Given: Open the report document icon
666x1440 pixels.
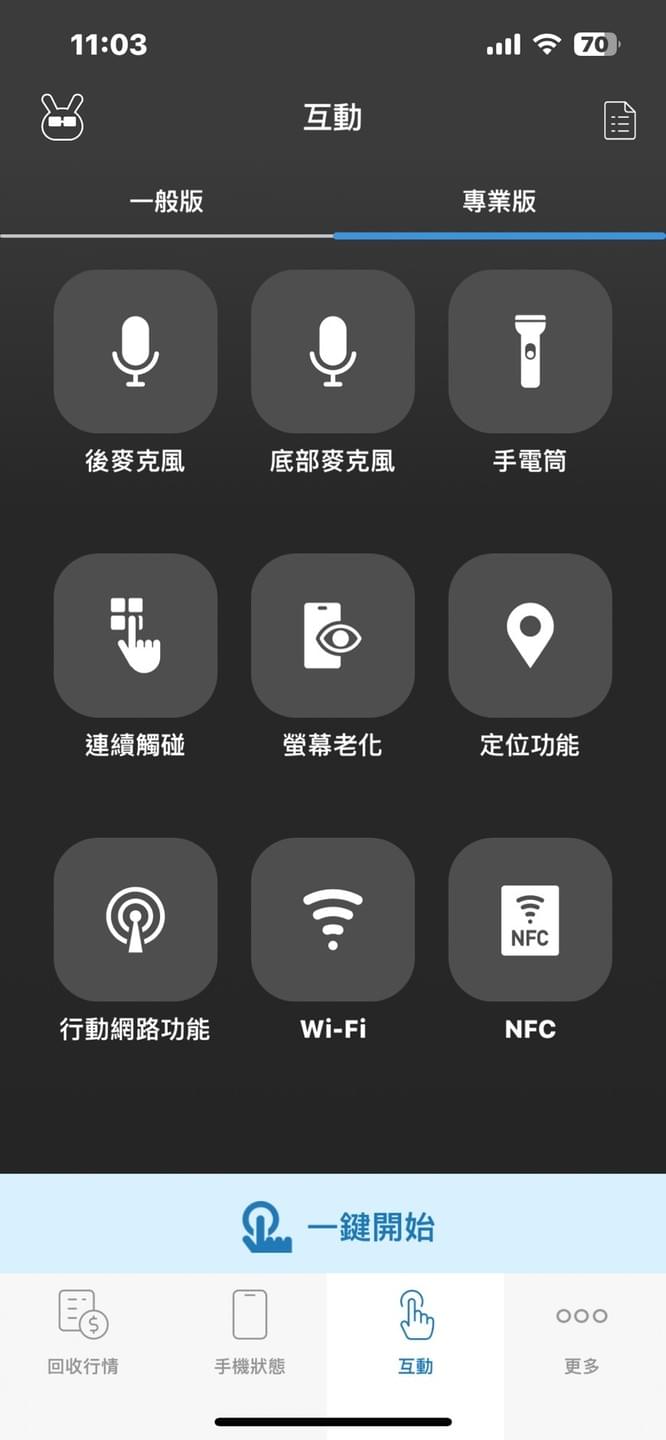Looking at the screenshot, I should point(620,120).
